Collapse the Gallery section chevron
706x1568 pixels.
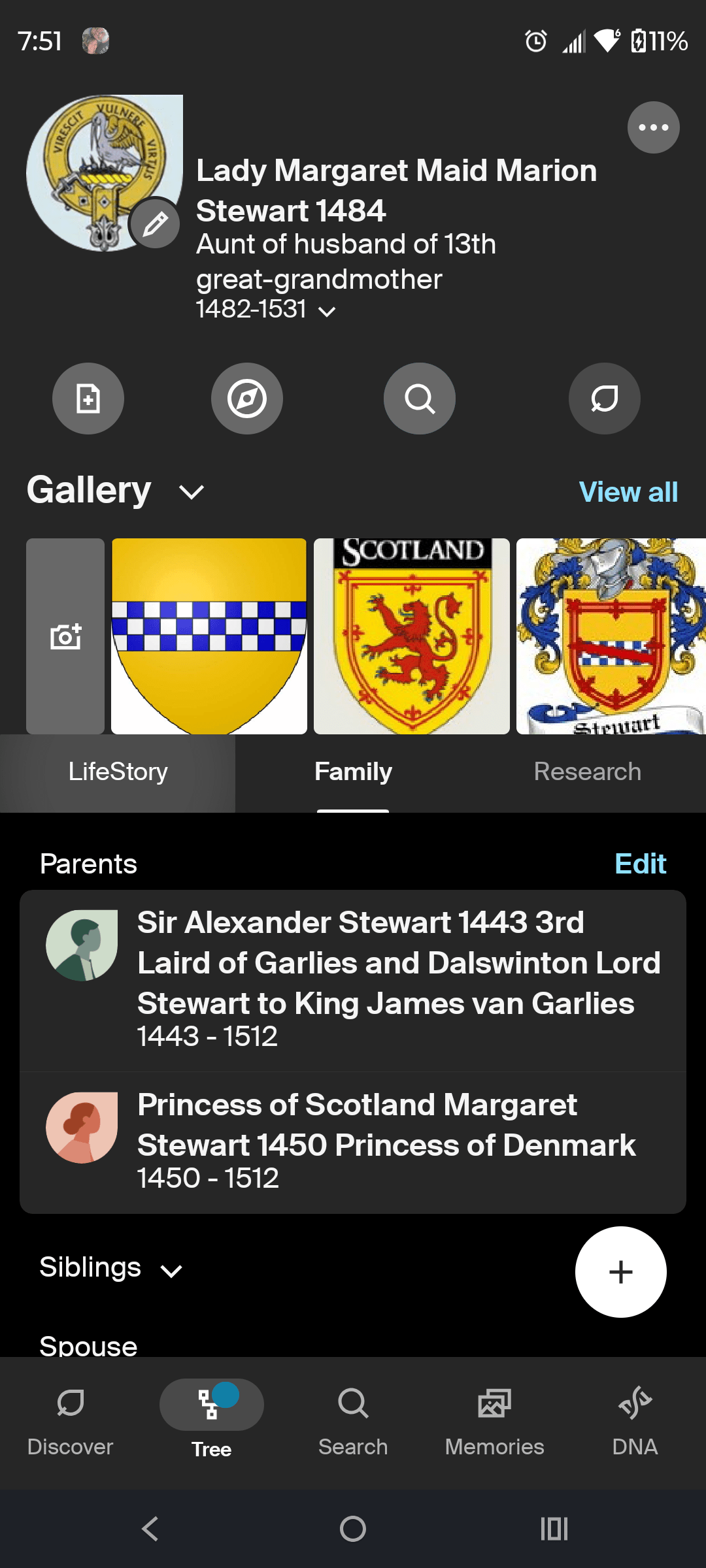tap(191, 491)
